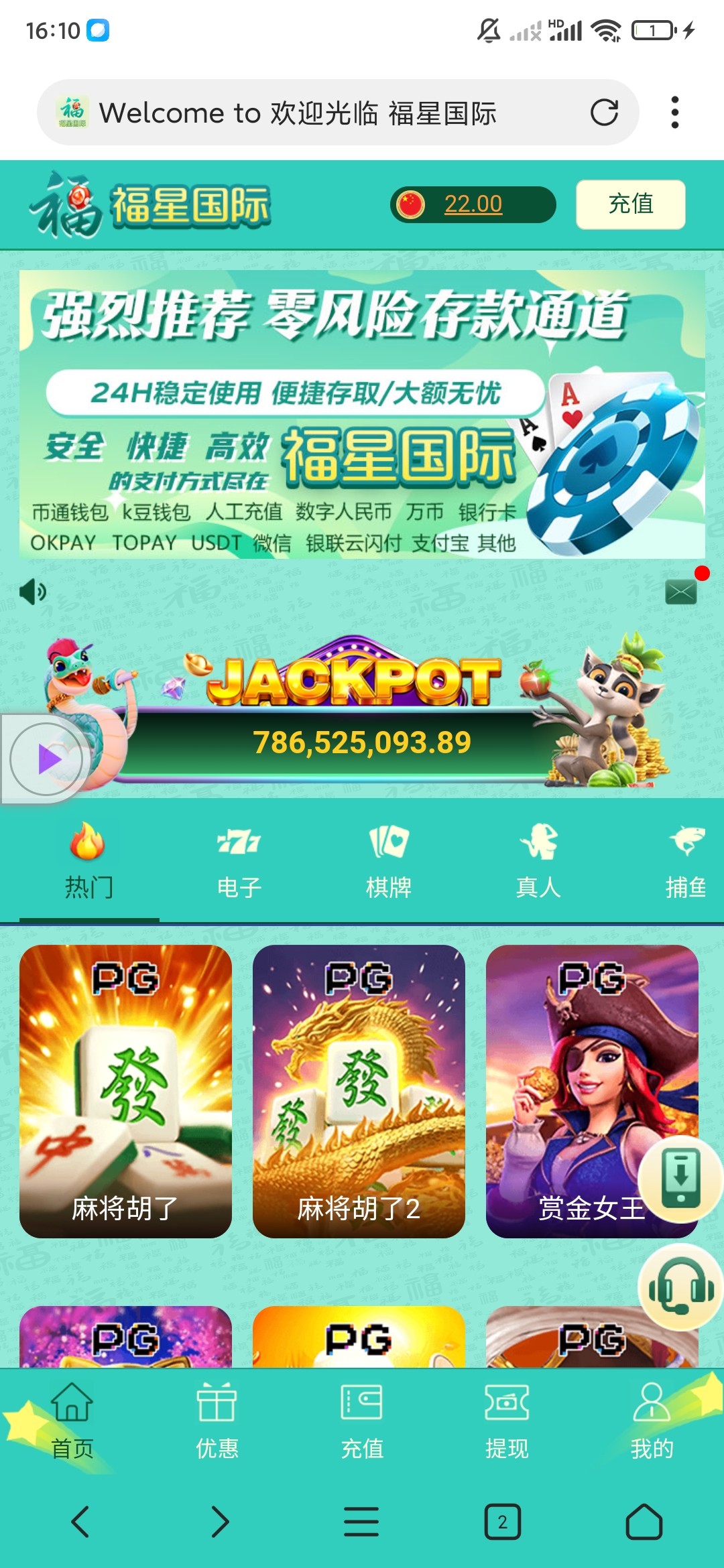This screenshot has width=724, height=1568.
Task: Open the deposit channel promo banner
Action: 362,414
